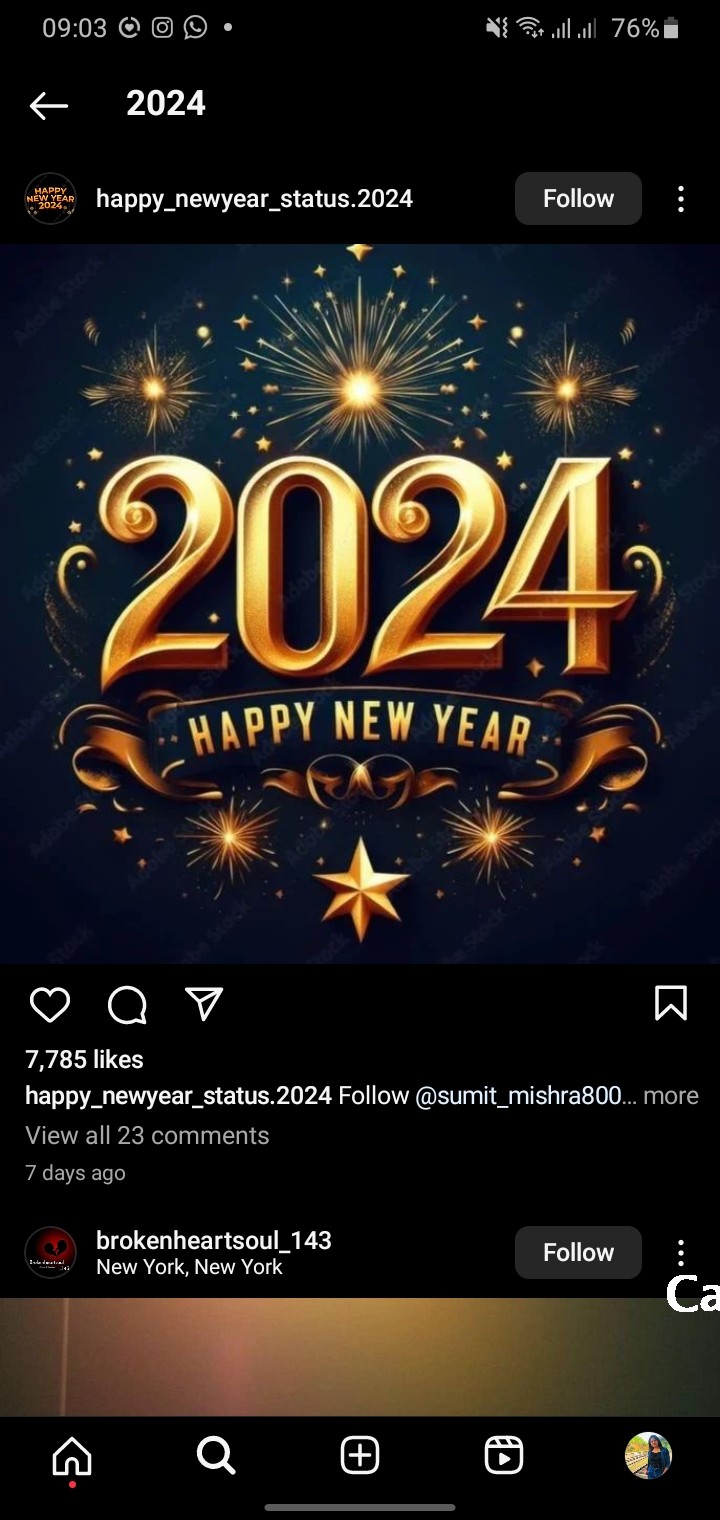Switch to the Reels tab

[504, 1456]
